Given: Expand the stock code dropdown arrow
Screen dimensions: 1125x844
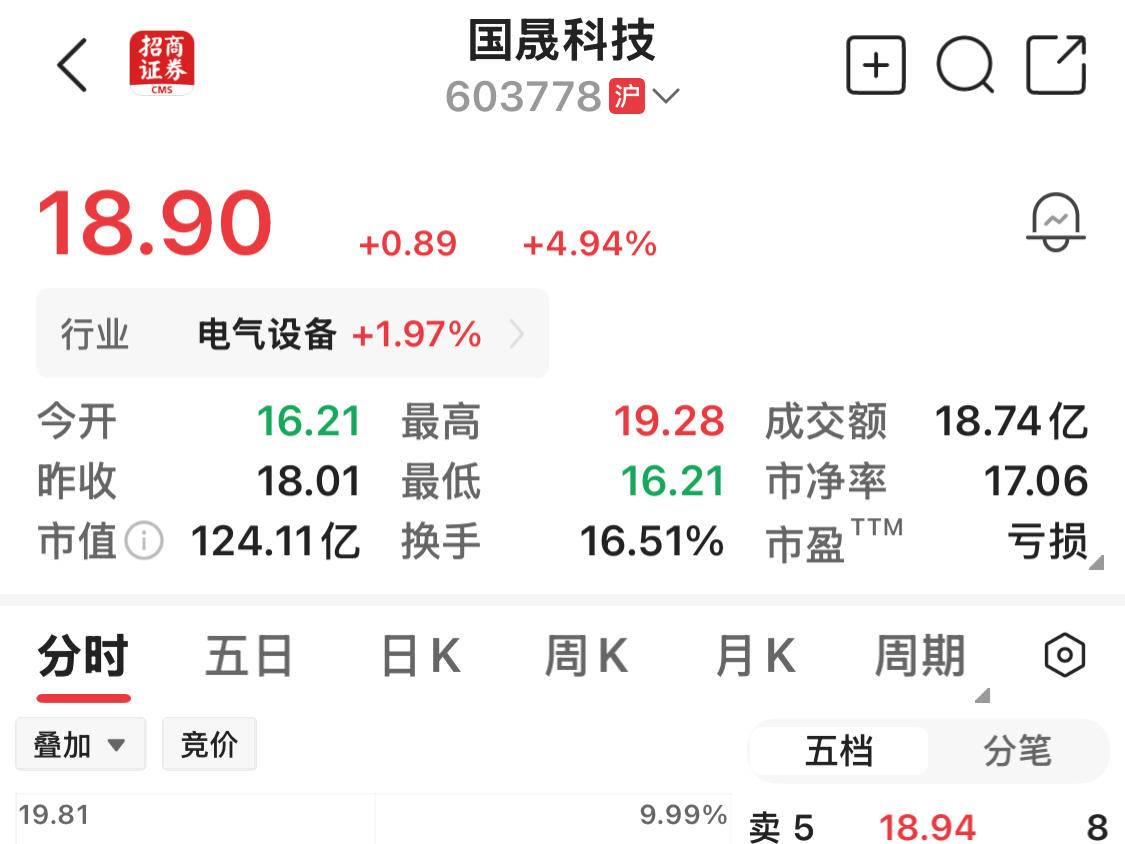Looking at the screenshot, I should click(666, 97).
